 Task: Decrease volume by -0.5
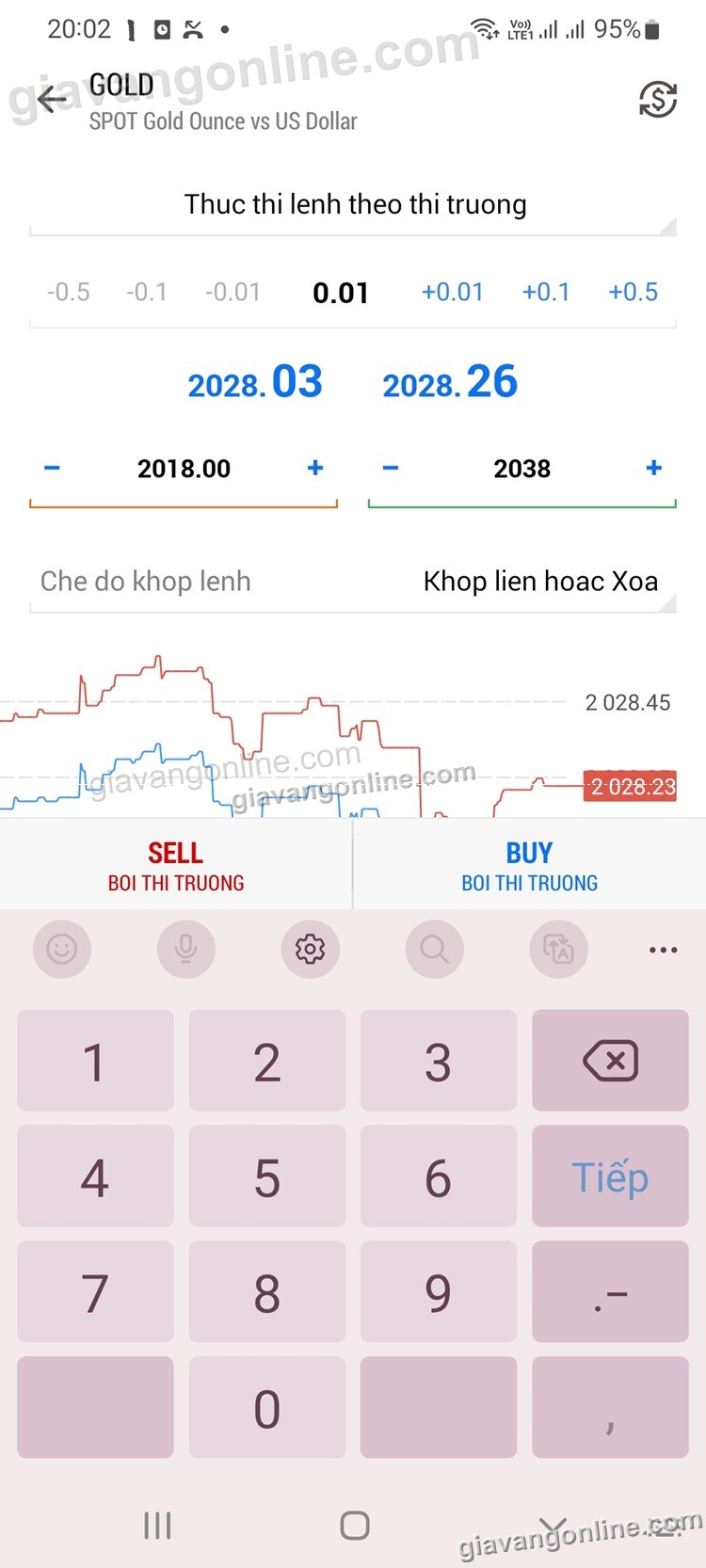point(69,293)
